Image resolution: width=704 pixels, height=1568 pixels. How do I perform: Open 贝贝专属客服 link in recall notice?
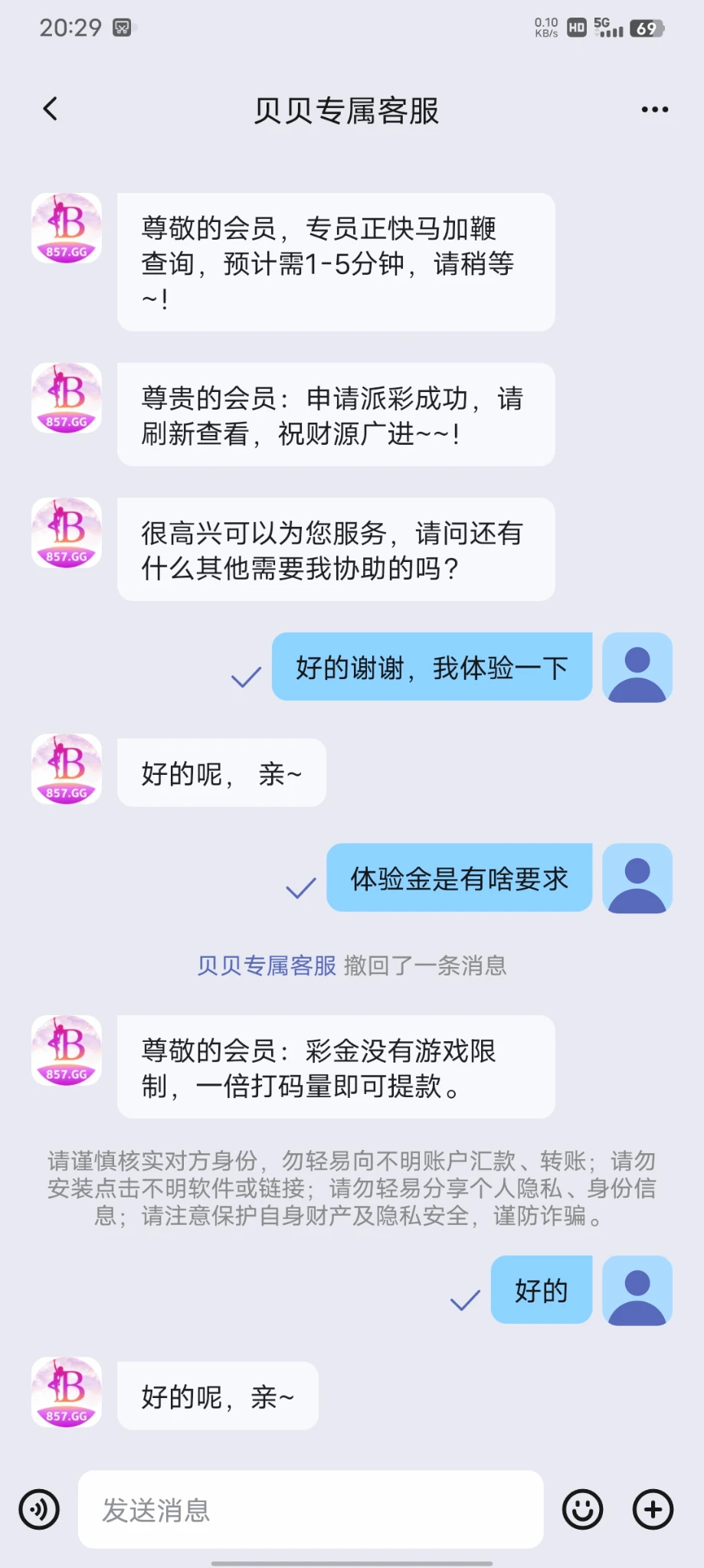[x=267, y=965]
